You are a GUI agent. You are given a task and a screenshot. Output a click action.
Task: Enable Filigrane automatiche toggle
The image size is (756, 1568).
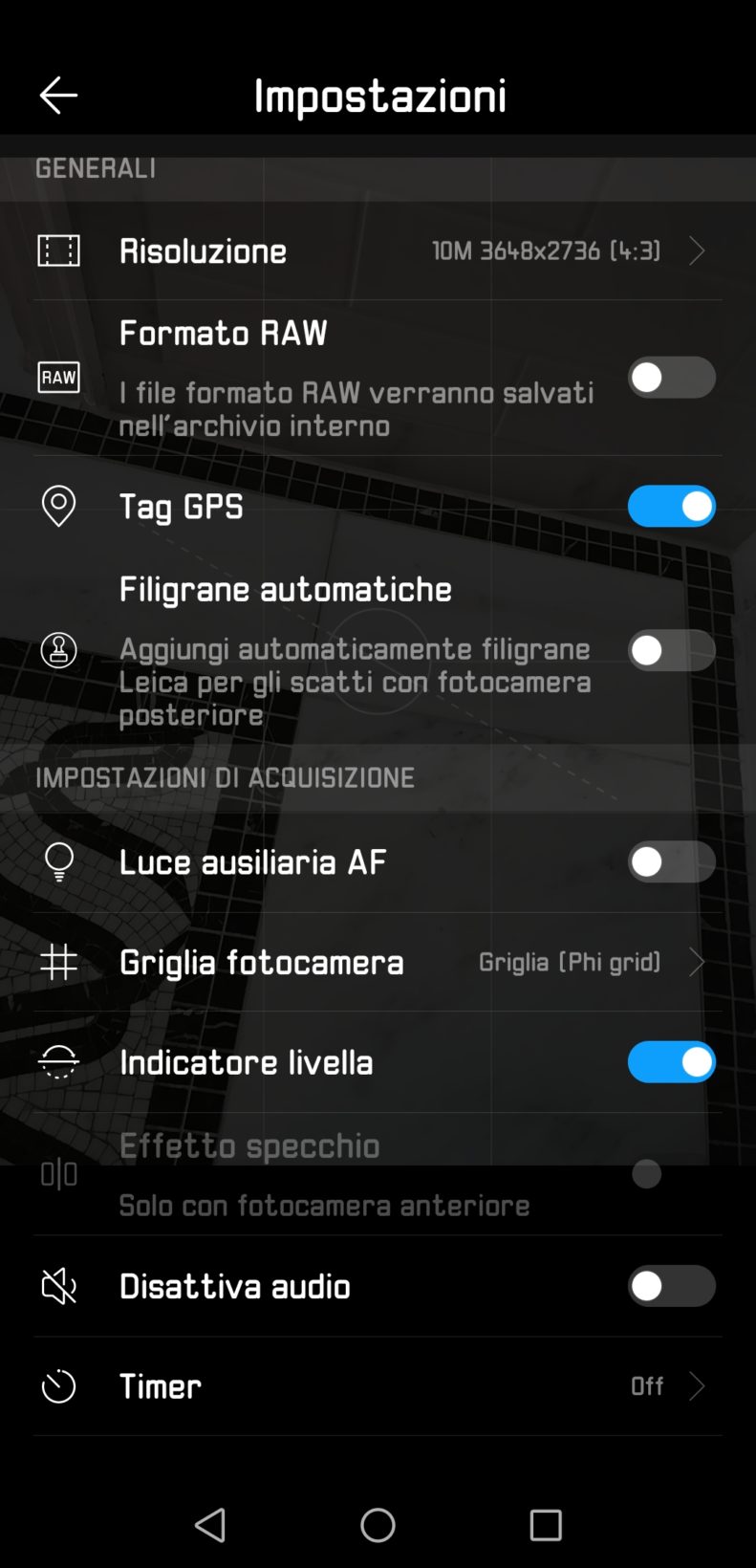(671, 650)
